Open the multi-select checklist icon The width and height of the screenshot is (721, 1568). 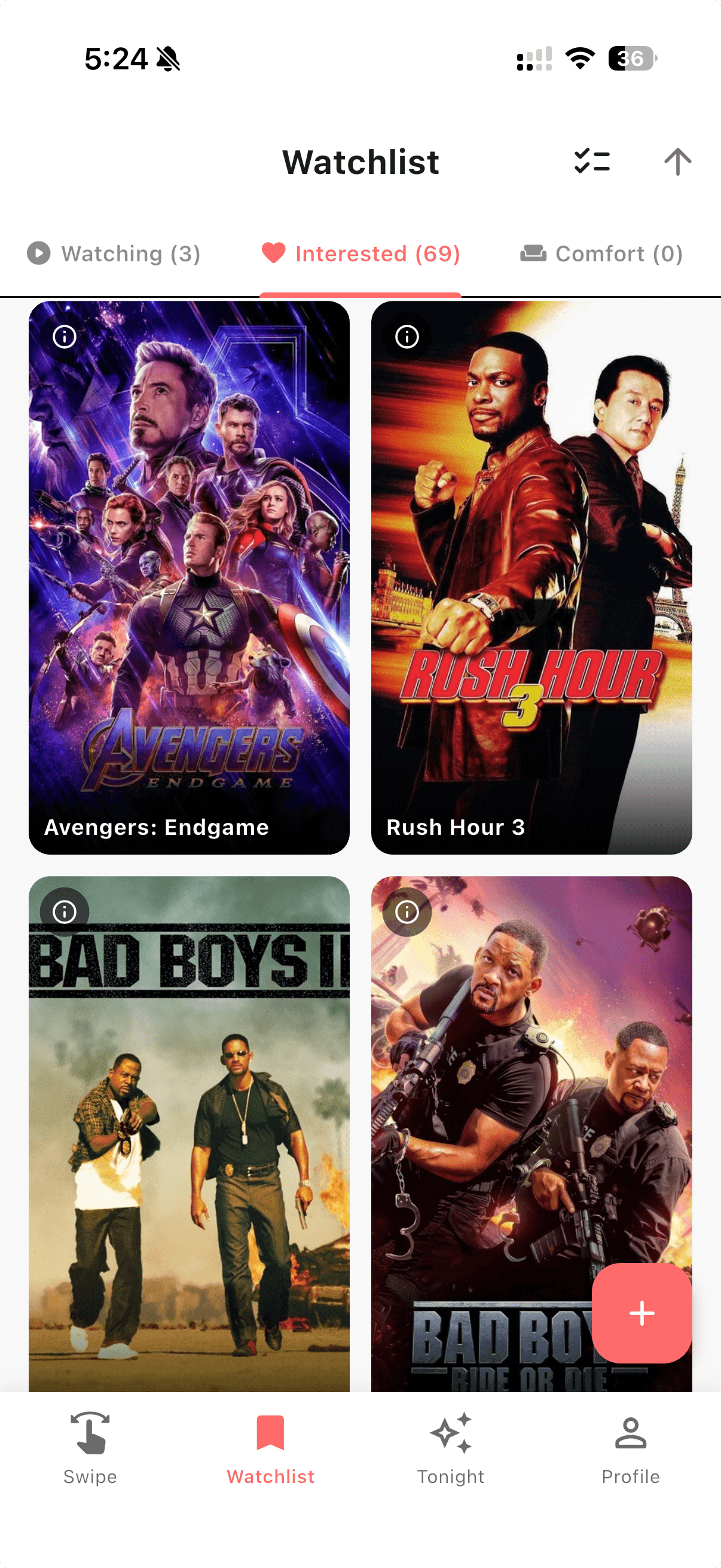tap(591, 162)
